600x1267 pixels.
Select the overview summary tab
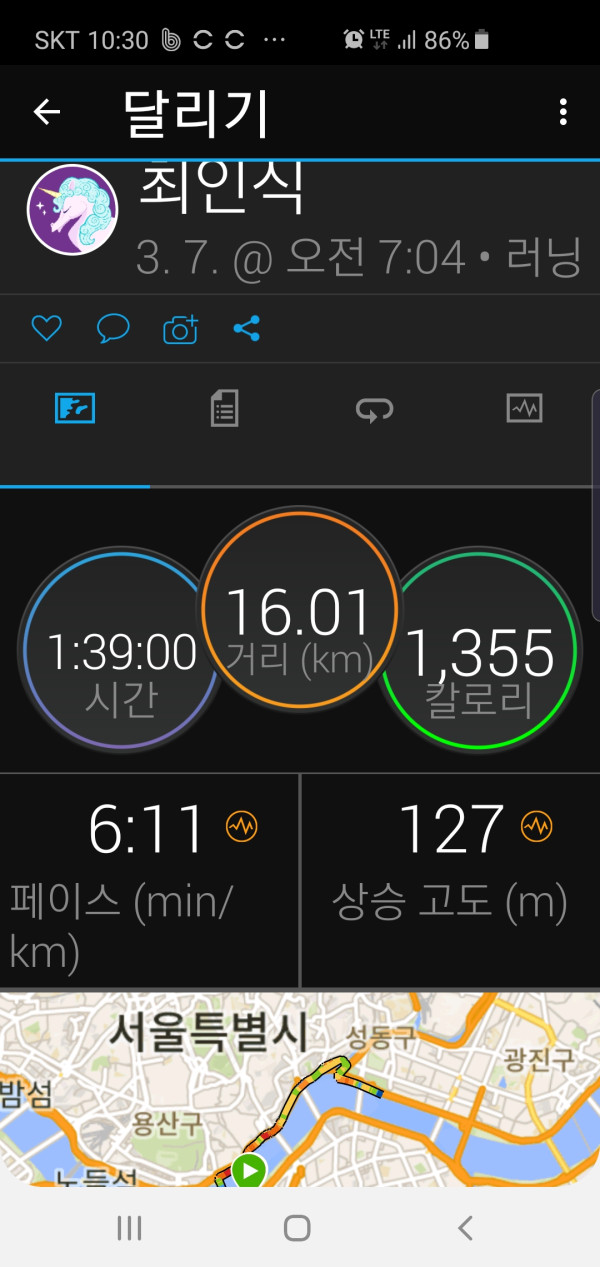pyautogui.click(x=75, y=409)
